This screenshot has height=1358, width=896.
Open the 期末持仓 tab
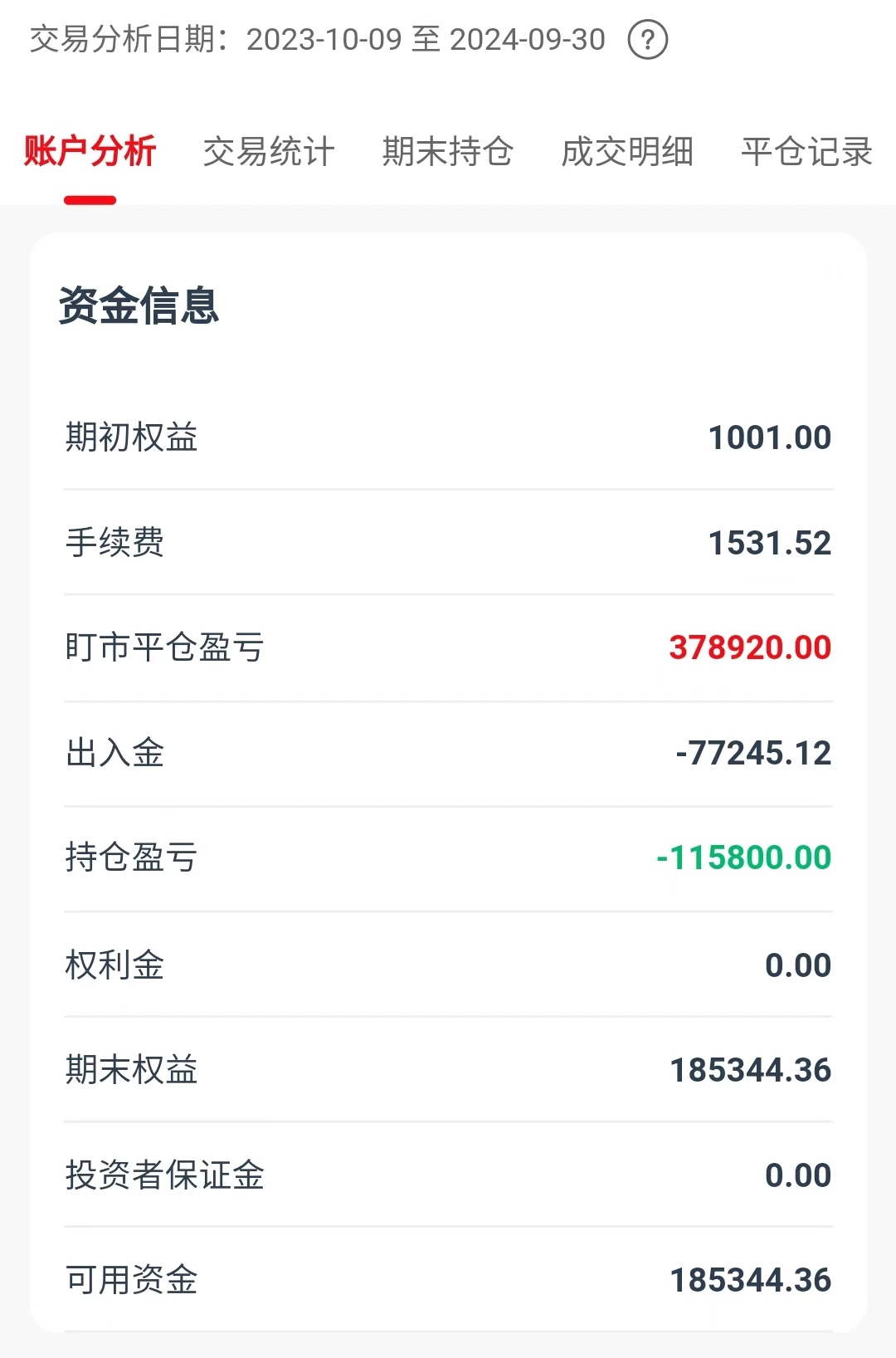(x=448, y=152)
